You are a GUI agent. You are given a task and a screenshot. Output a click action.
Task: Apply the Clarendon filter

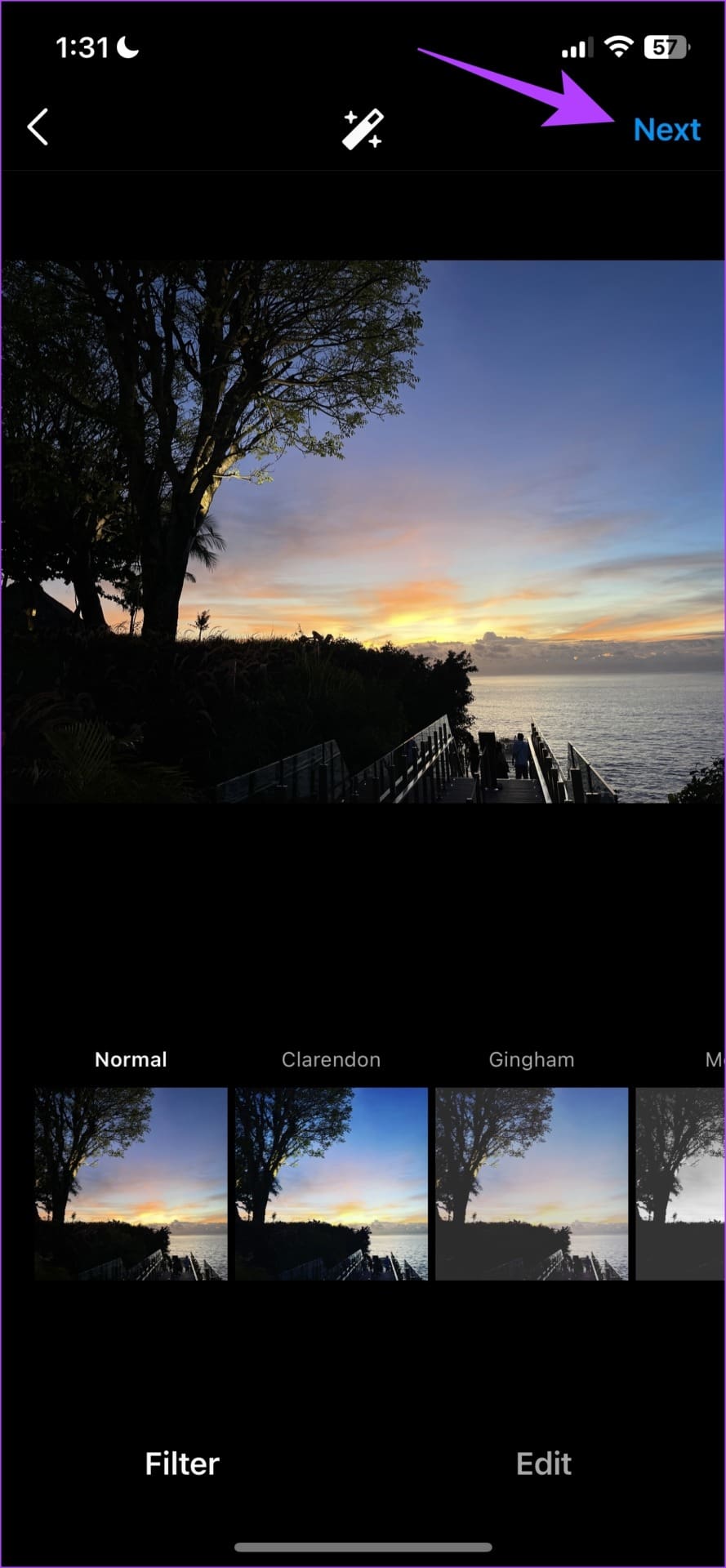click(x=331, y=1183)
